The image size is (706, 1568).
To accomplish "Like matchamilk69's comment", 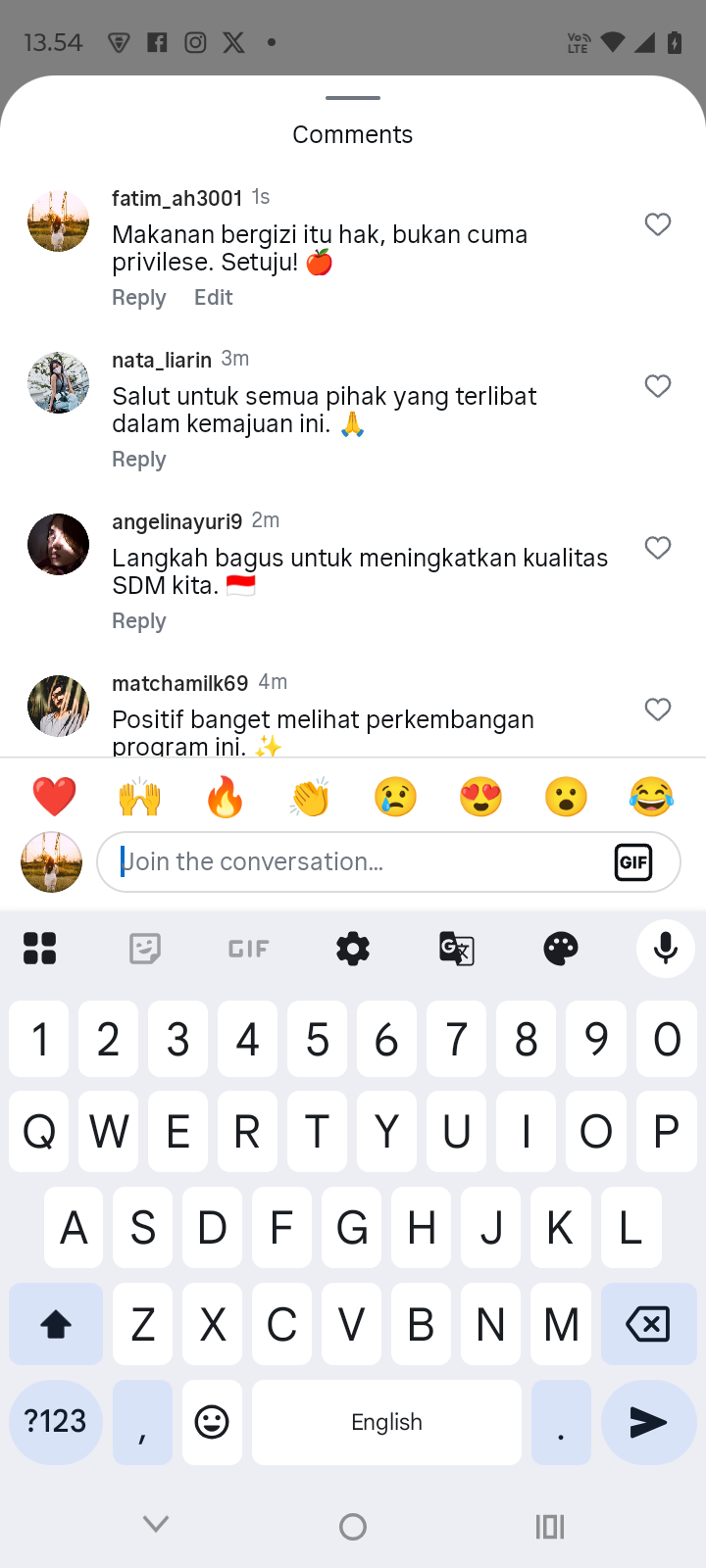I will (x=658, y=710).
